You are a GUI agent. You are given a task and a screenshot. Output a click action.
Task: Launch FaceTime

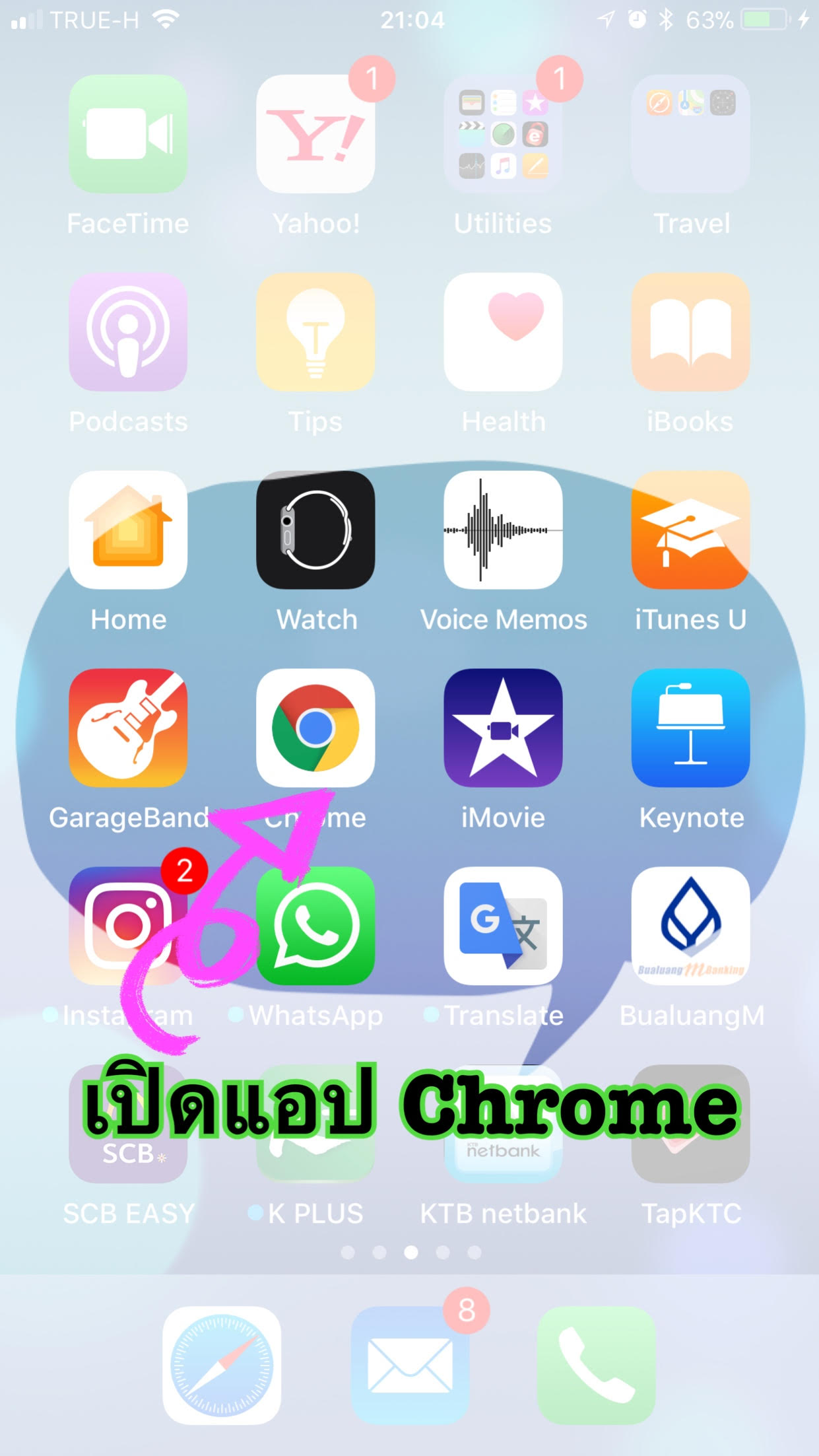click(128, 134)
